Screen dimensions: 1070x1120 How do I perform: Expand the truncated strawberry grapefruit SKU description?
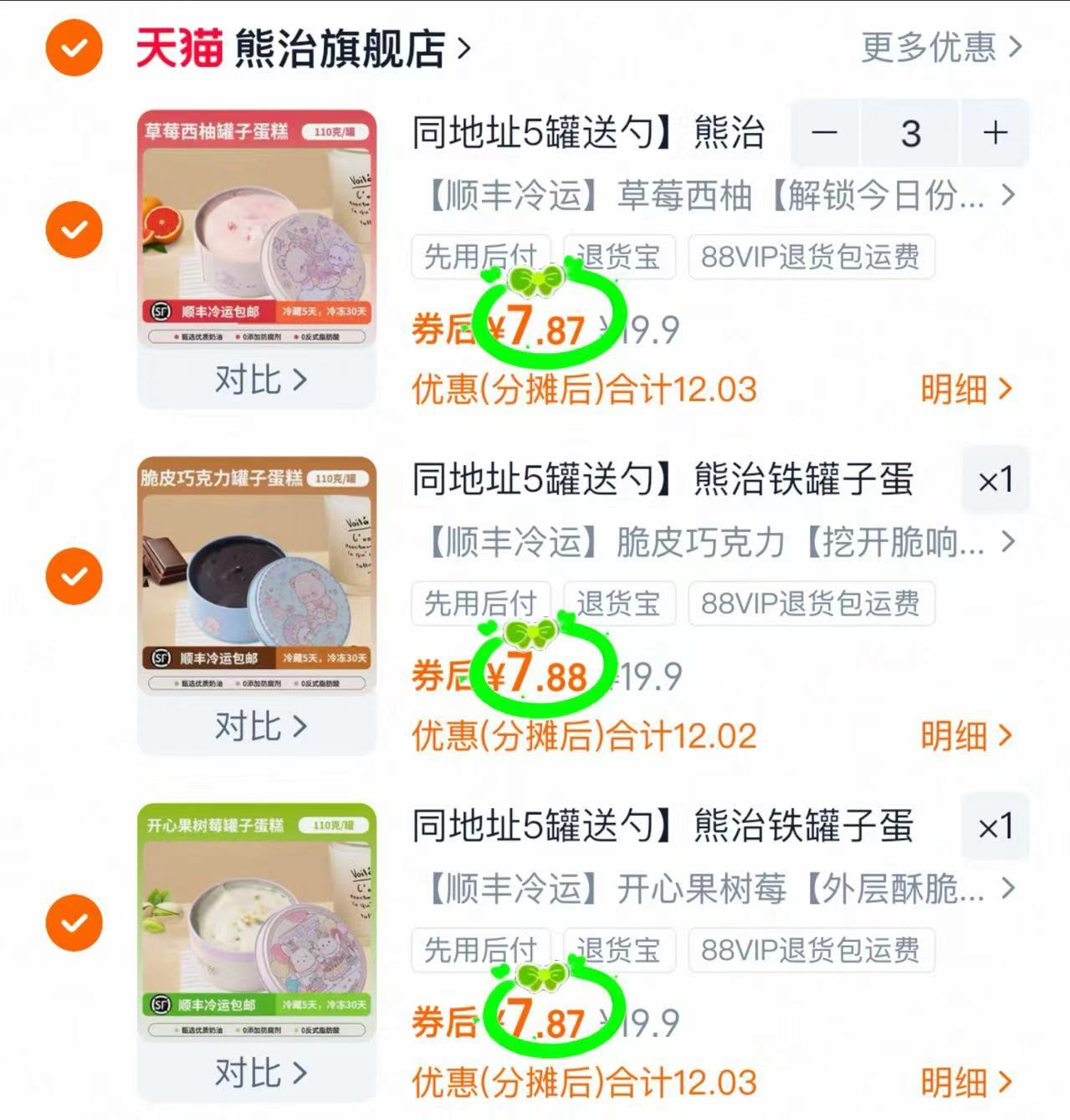click(x=1006, y=195)
